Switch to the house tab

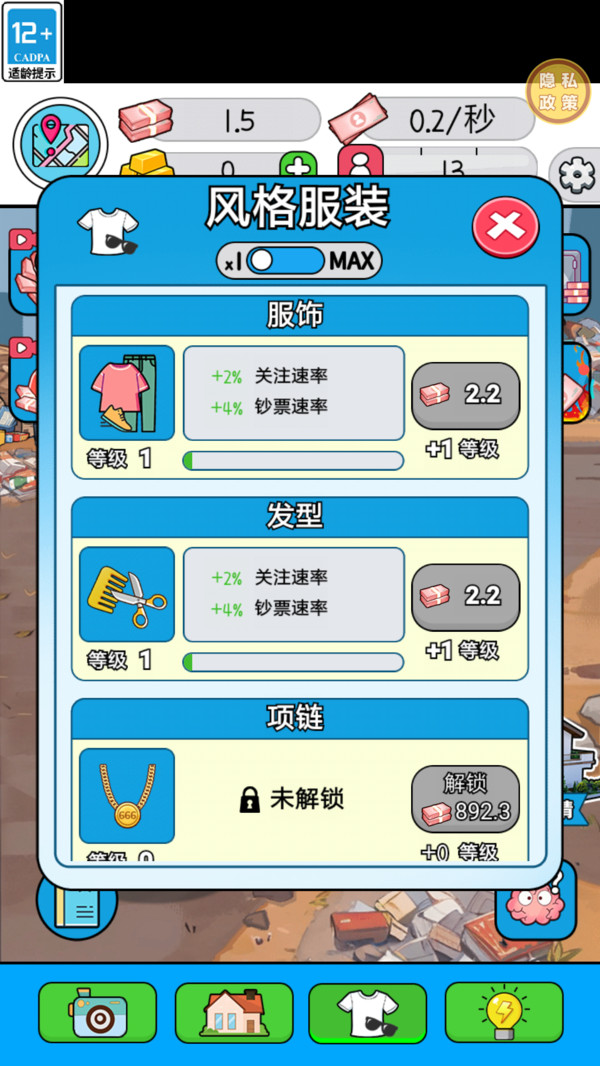pyautogui.click(x=234, y=1012)
